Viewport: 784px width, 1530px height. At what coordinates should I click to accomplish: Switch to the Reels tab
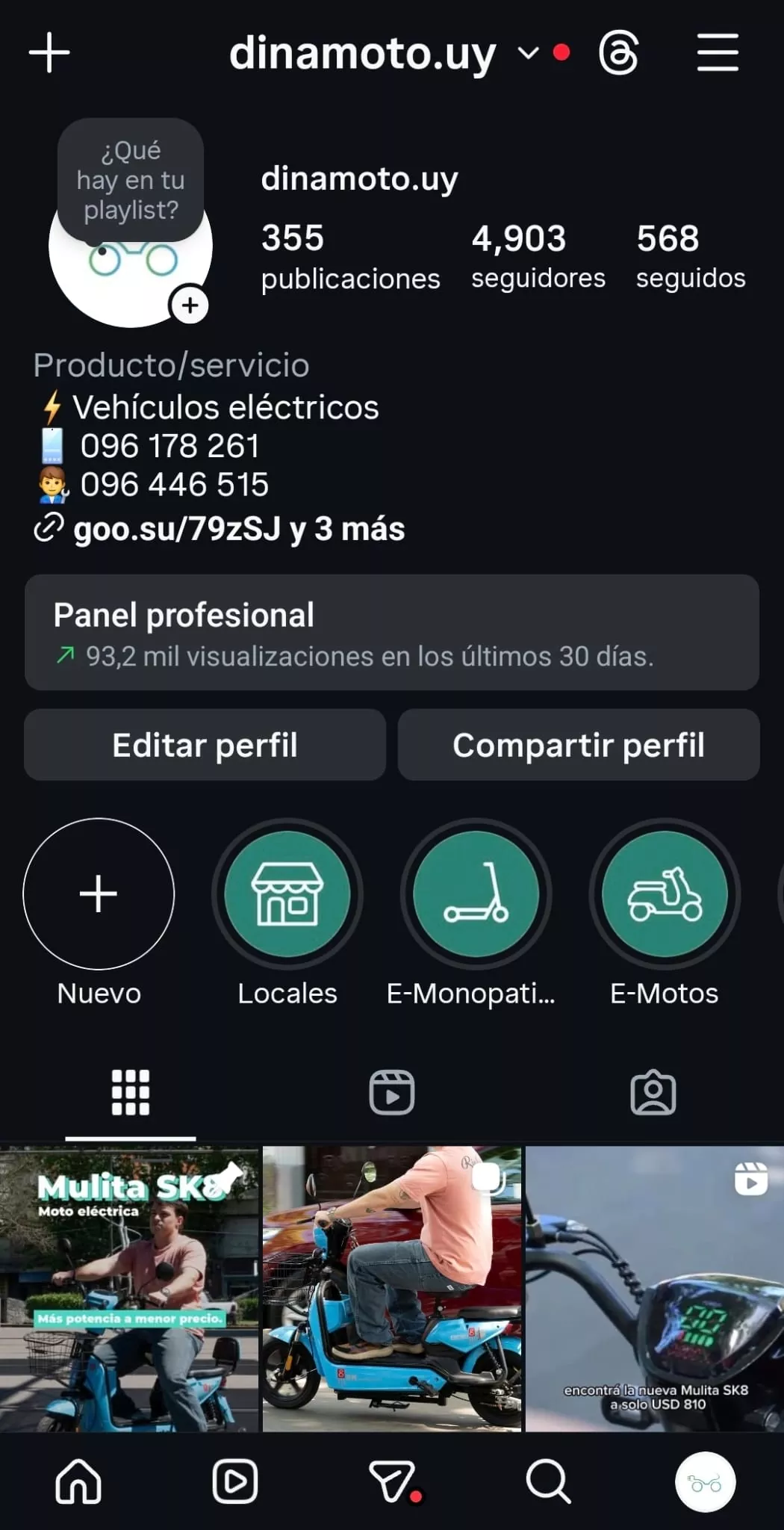391,1092
